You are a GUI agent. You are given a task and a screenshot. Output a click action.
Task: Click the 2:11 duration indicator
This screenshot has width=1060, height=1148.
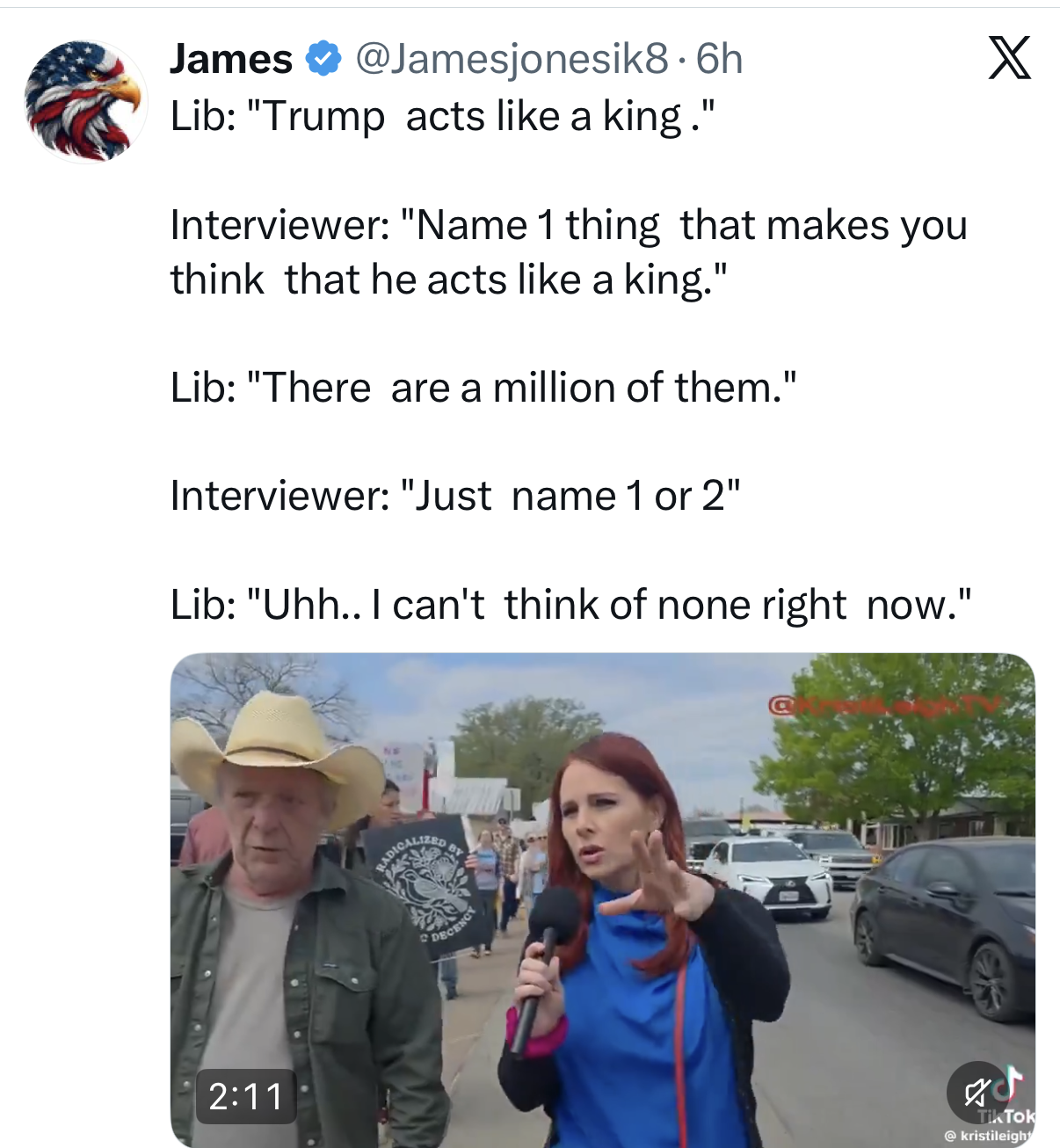point(248,1096)
